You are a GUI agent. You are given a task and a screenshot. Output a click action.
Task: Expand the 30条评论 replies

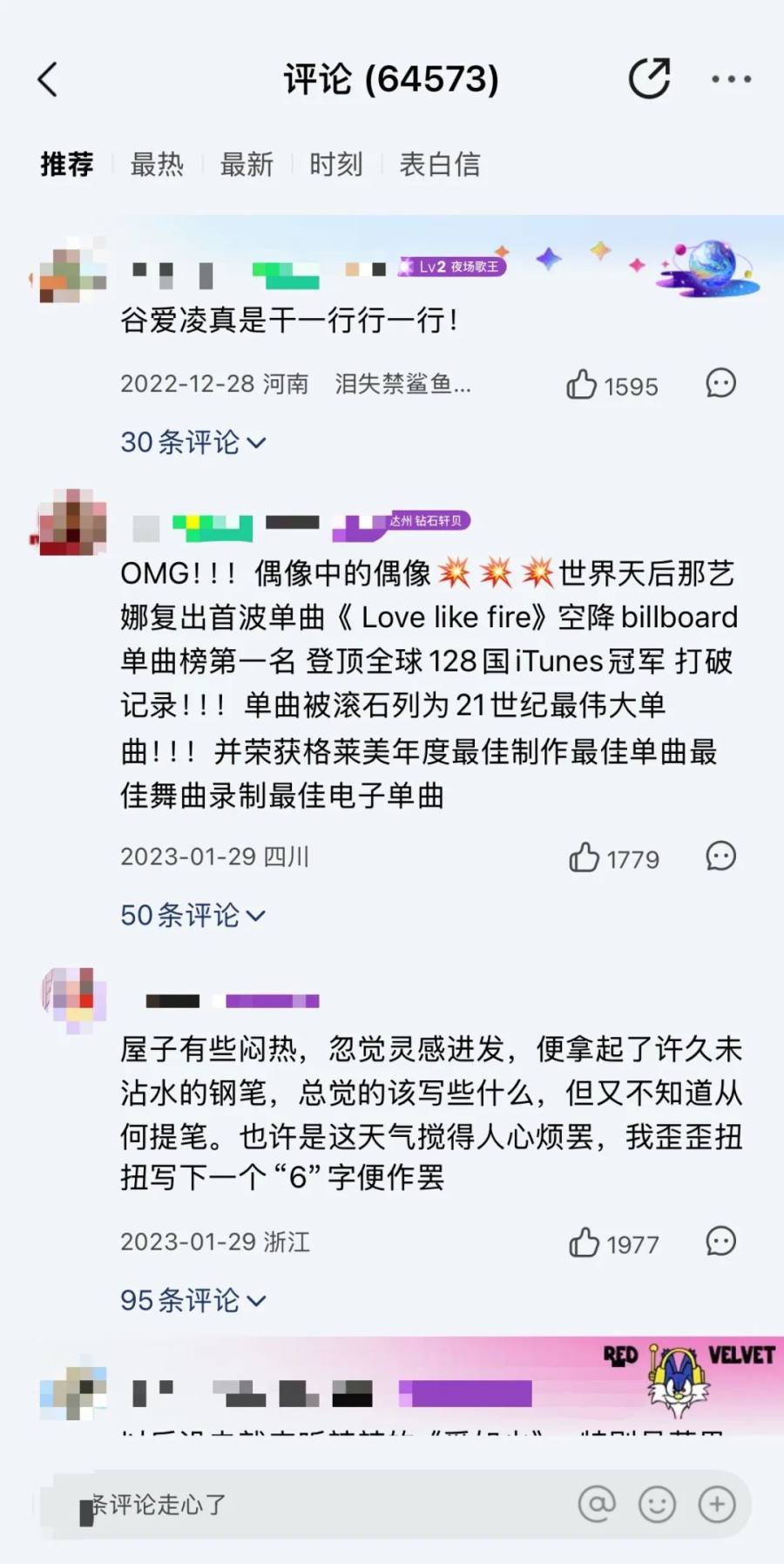coord(193,443)
